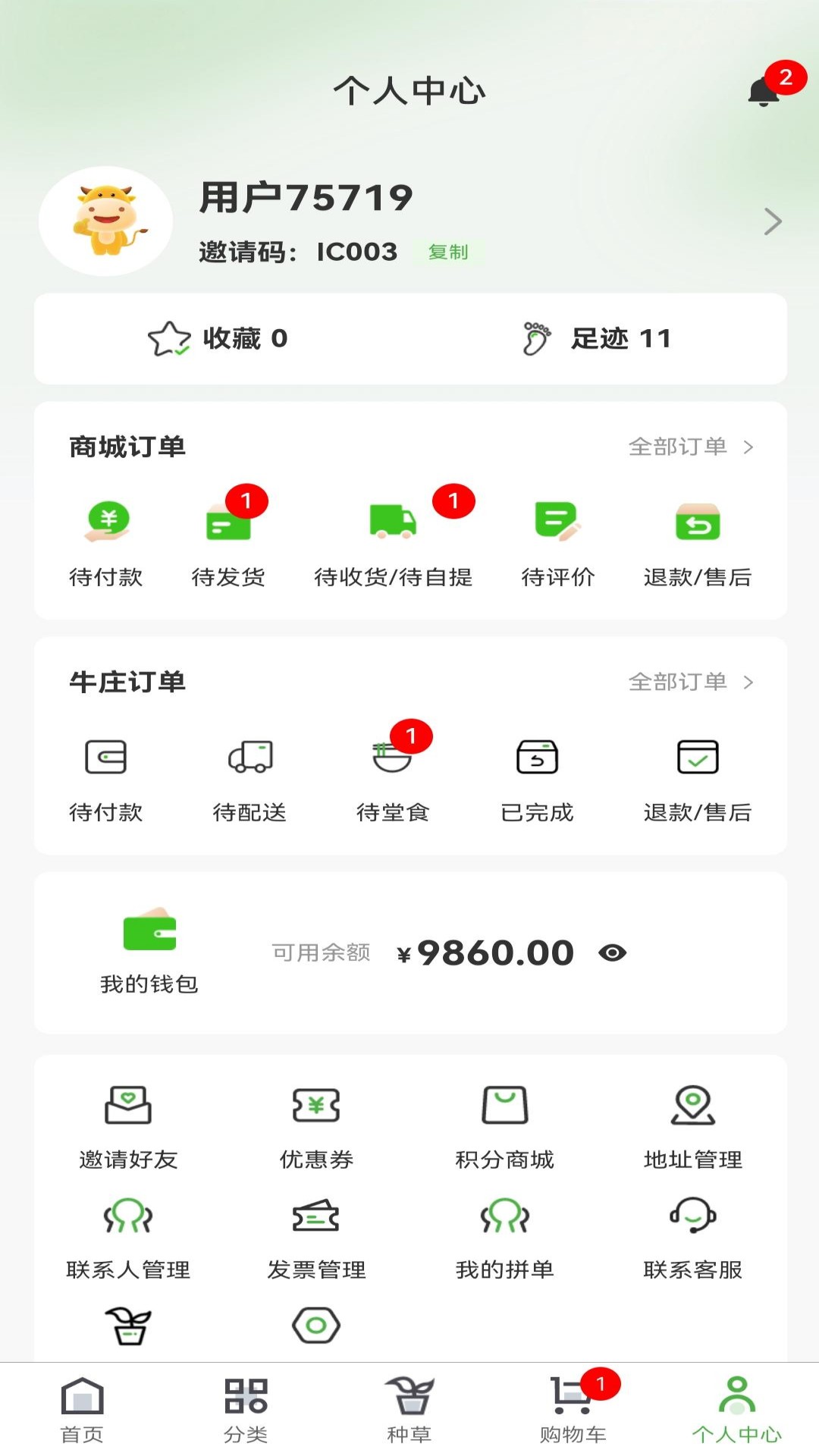This screenshot has width=819, height=1456.
Task: 展开用户资料的右箭头
Action: (x=773, y=221)
